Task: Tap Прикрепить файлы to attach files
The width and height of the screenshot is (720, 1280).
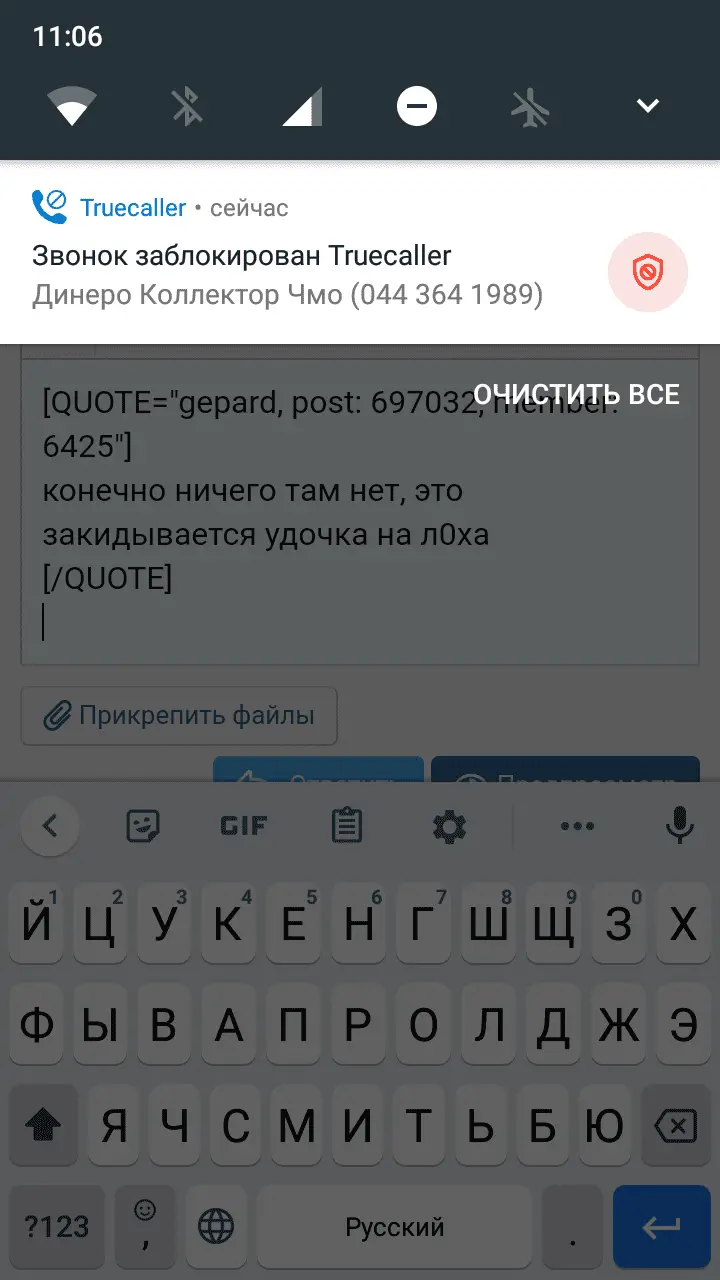Action: pyautogui.click(x=180, y=716)
